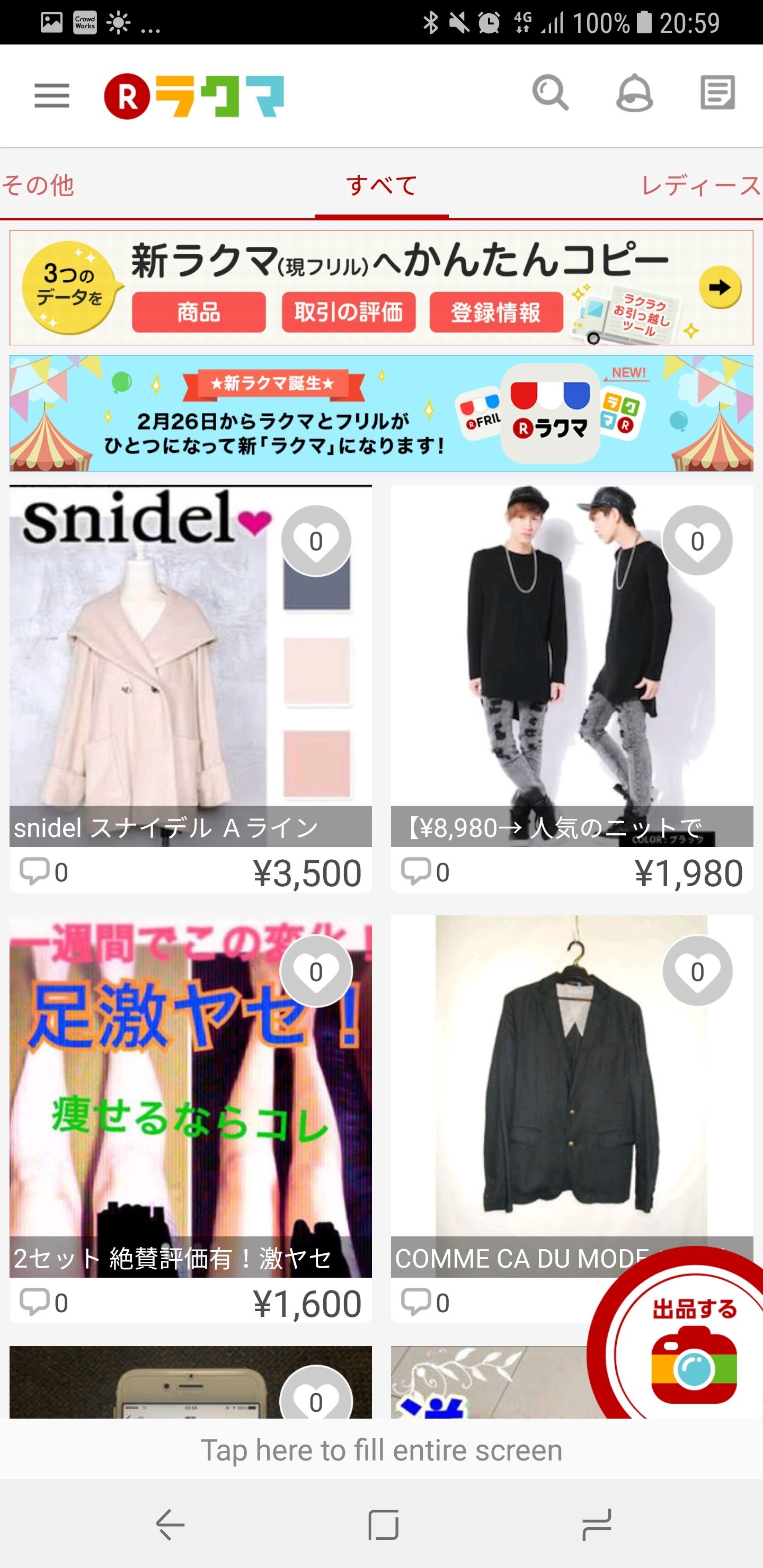Screen dimensions: 763x1568
Task: Open the 新ラクマ誕生 announcement banner
Action: 381,413
